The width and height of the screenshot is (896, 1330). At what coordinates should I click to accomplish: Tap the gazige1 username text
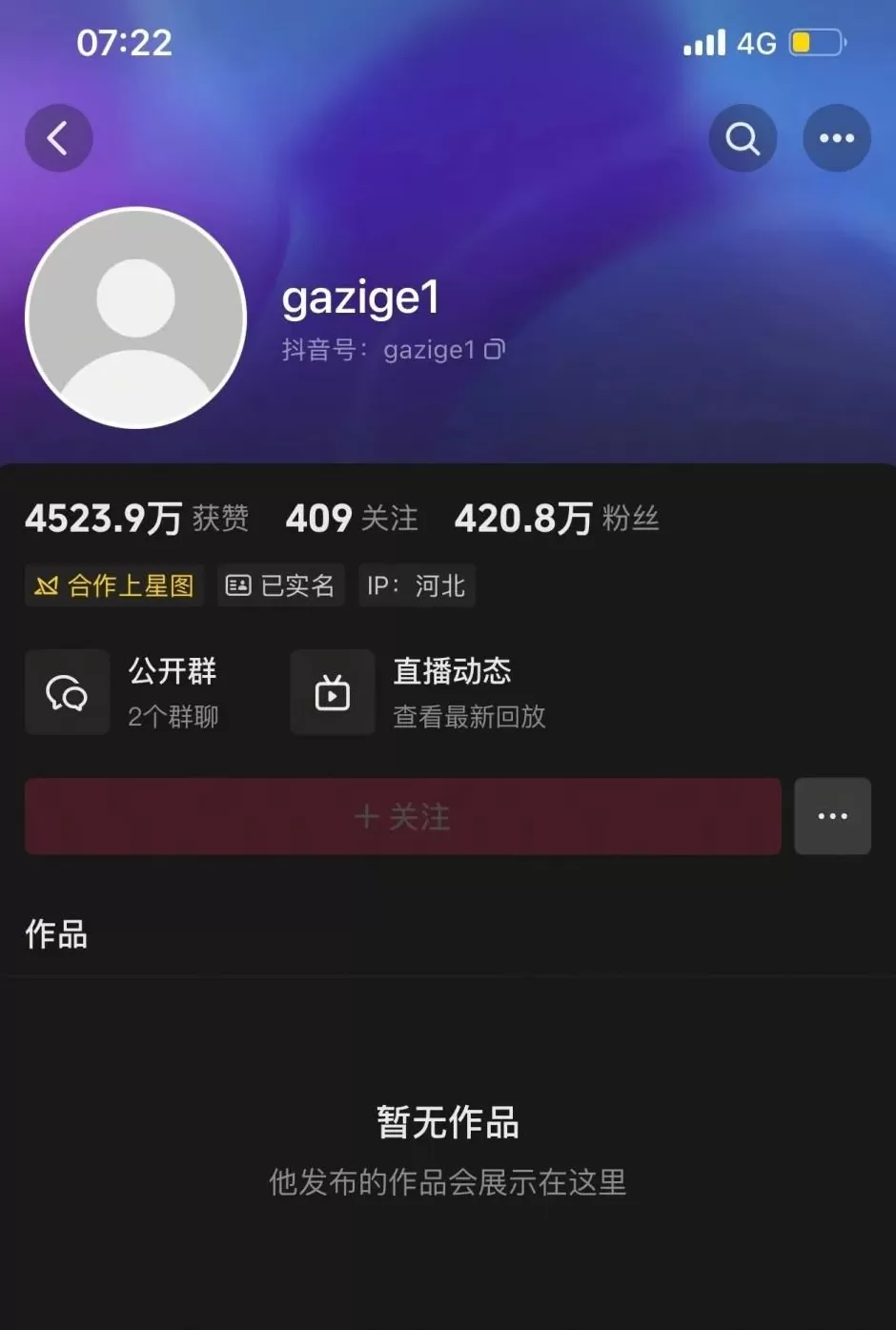point(359,297)
